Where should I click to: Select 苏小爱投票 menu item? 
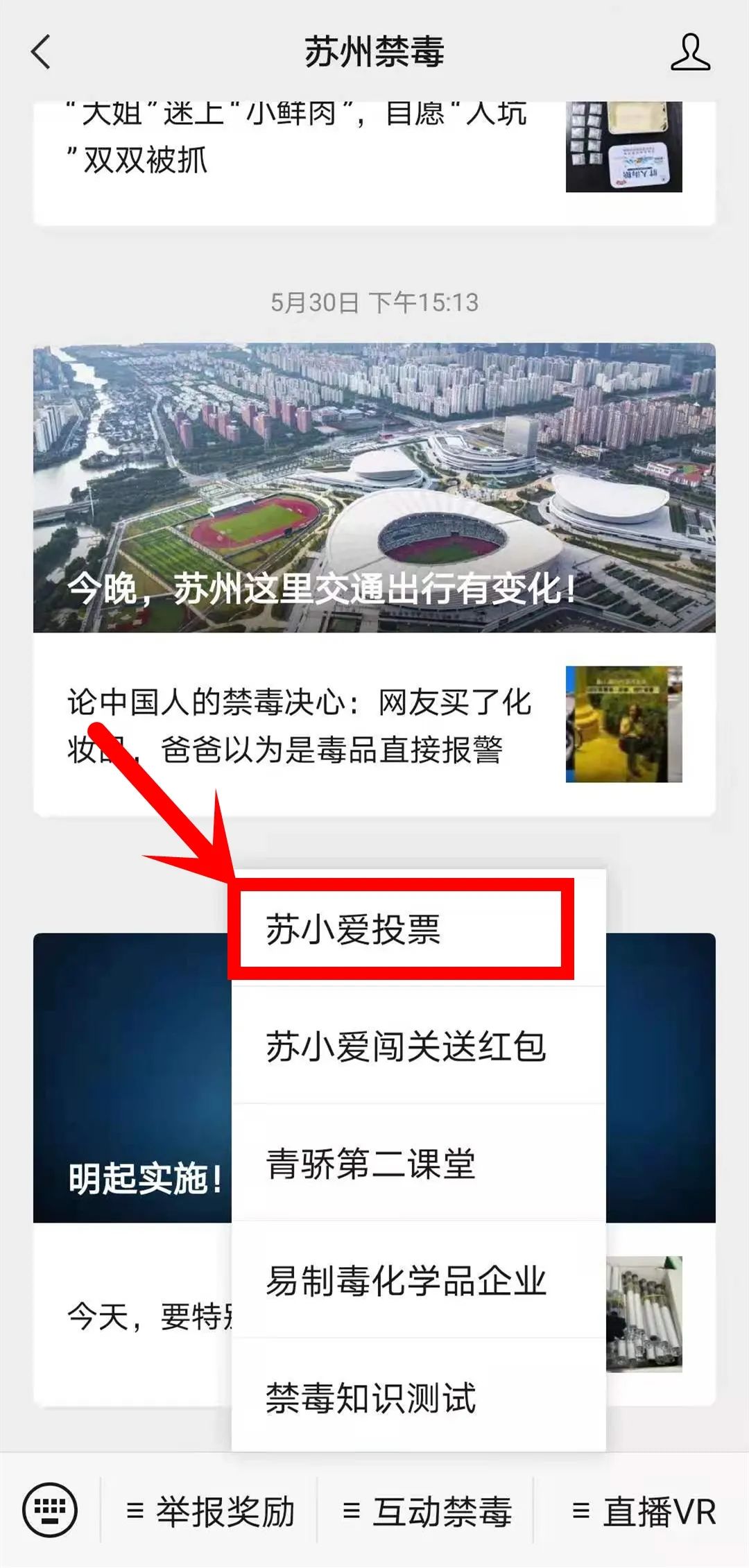tap(402, 929)
